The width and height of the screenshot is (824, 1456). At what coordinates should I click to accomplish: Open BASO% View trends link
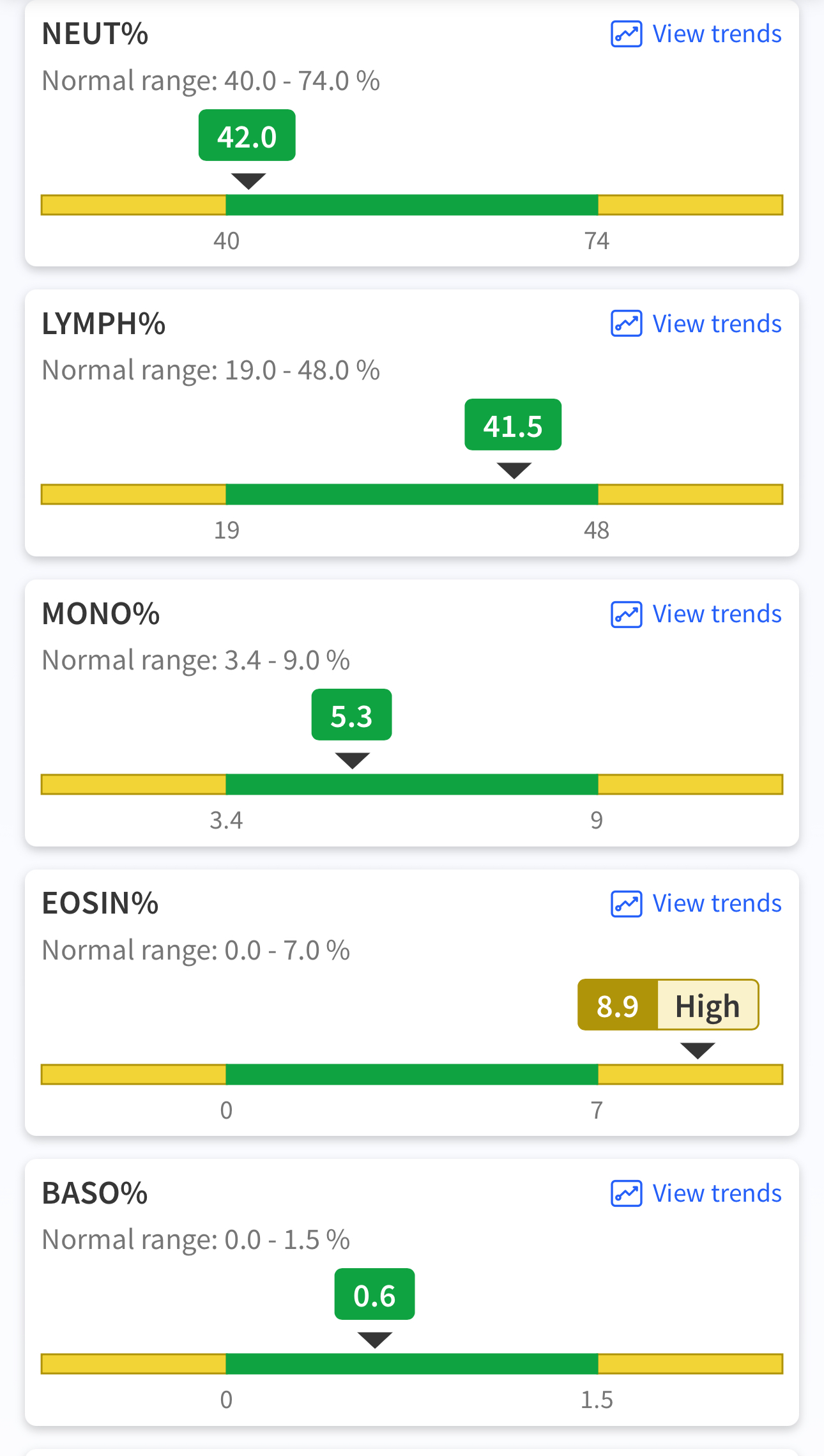(x=696, y=1193)
